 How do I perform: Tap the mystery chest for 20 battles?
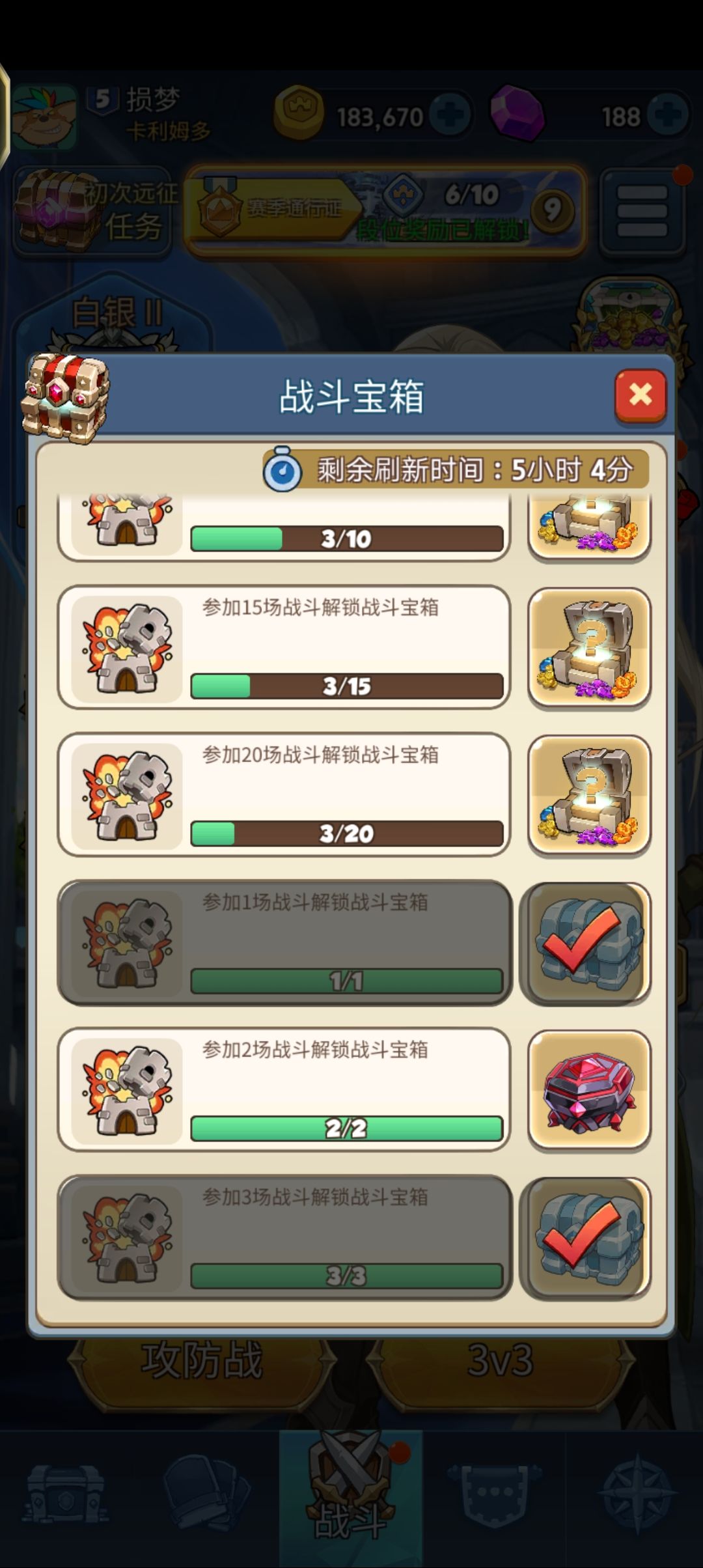[589, 796]
